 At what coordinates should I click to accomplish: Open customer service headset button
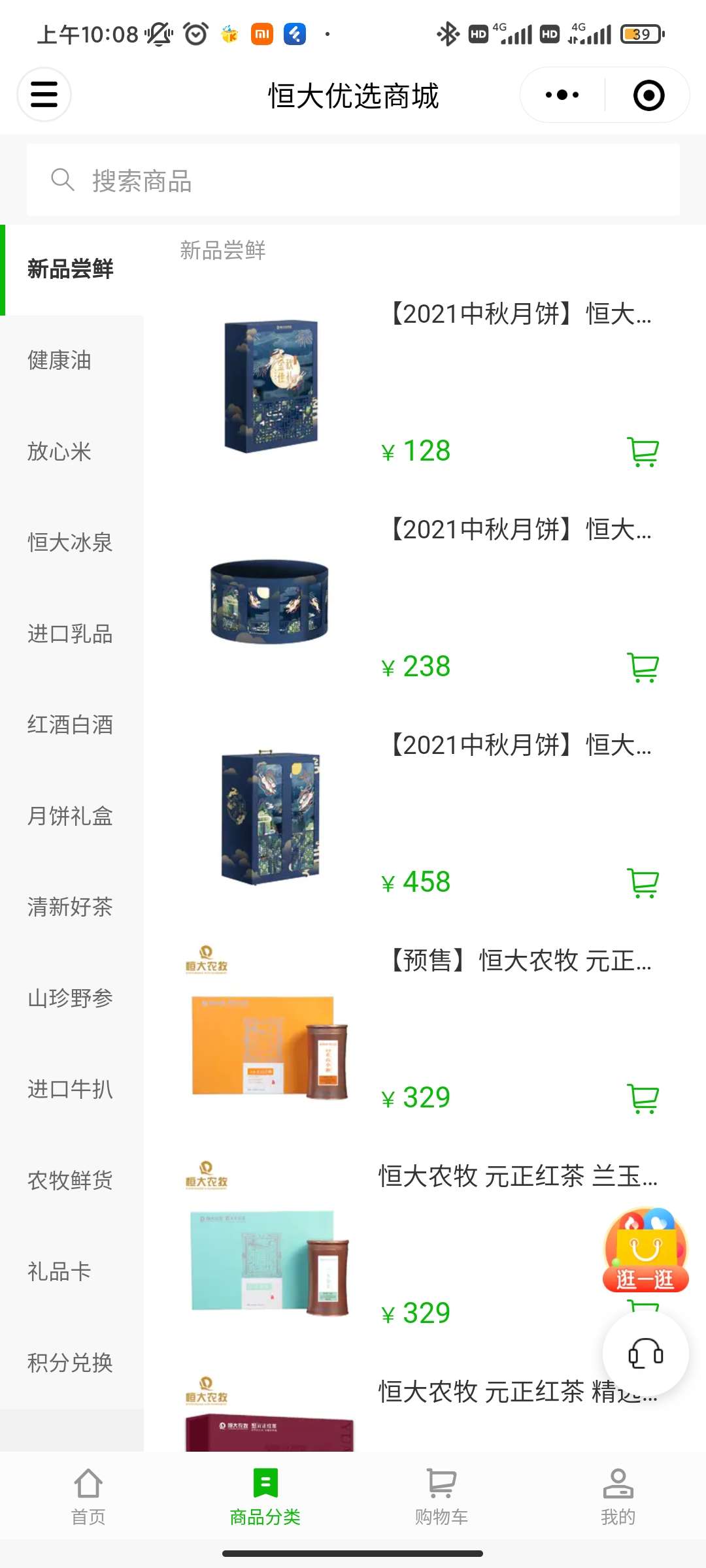pos(645,1352)
